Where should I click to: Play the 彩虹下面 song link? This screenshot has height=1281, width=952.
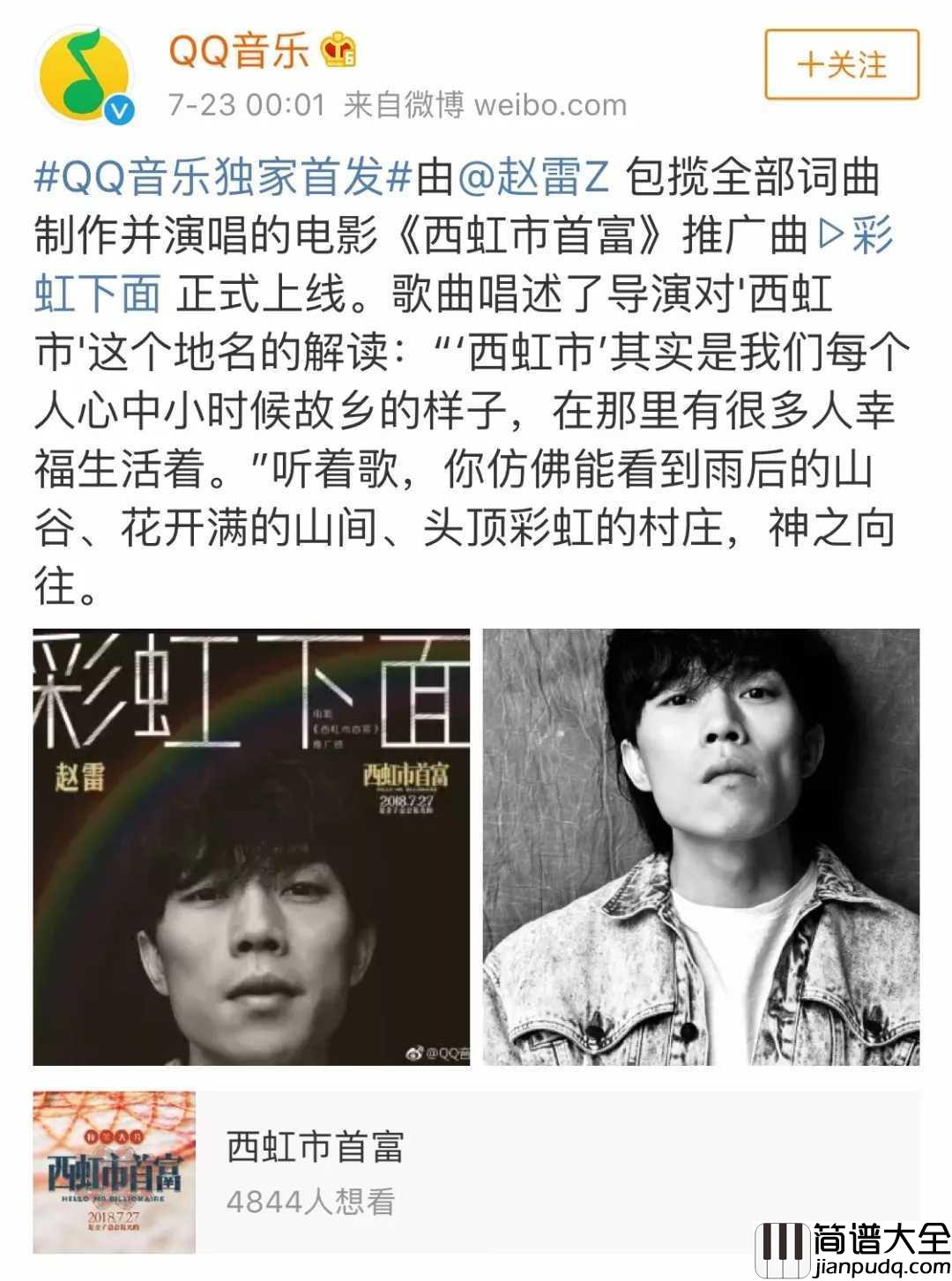[97, 294]
